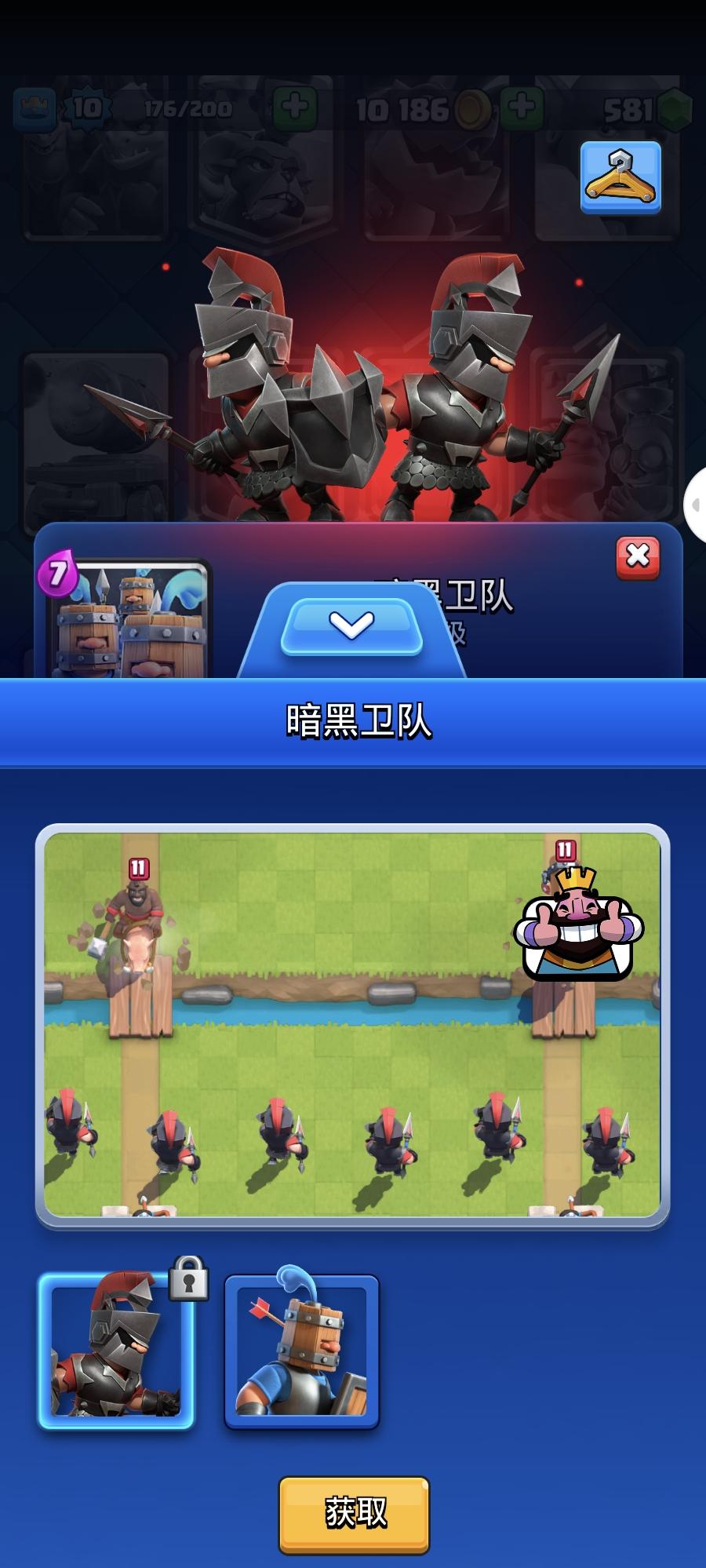Close the card info popup
Viewport: 706px width, 1568px height.
[637, 557]
